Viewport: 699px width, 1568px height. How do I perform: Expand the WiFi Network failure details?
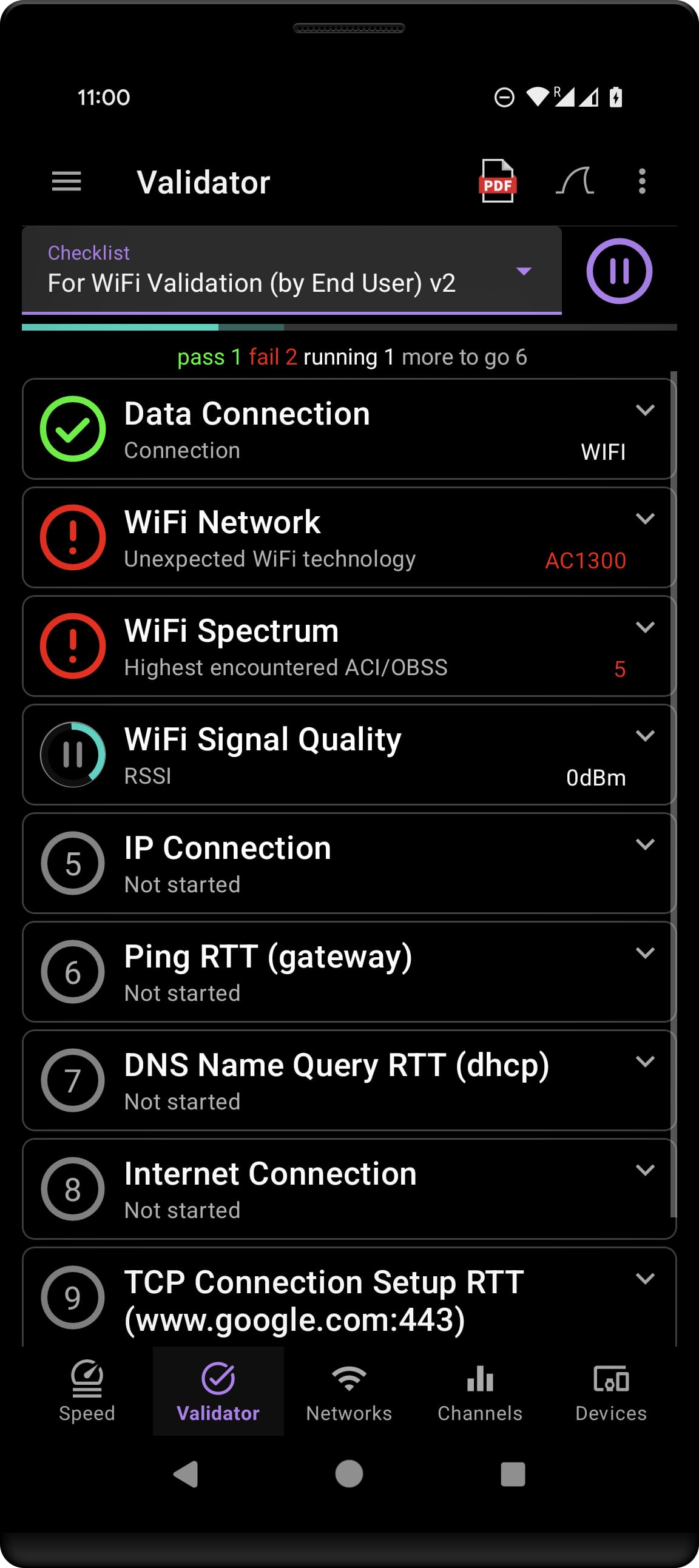pyautogui.click(x=647, y=519)
